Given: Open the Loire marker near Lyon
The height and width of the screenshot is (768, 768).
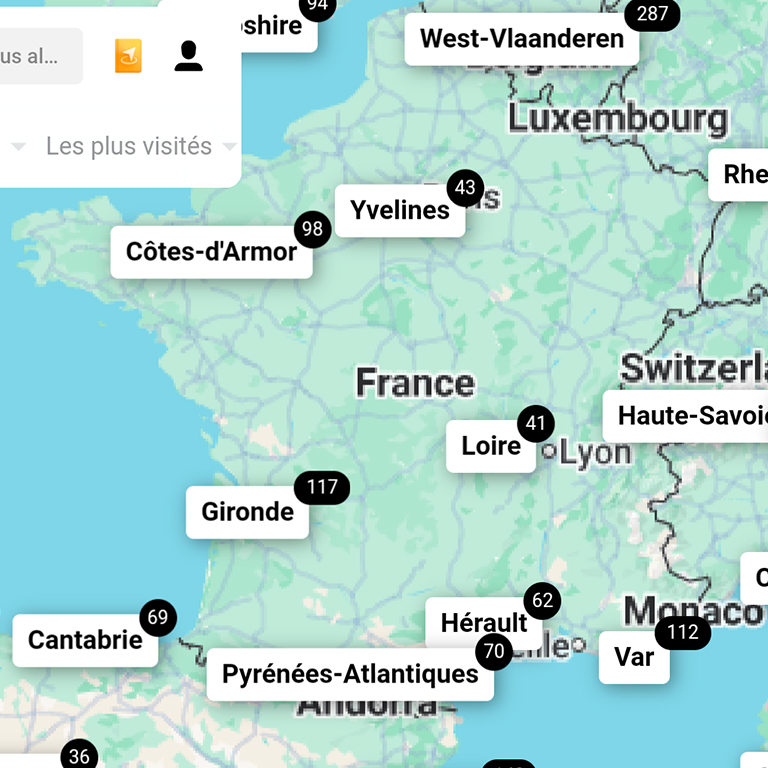Looking at the screenshot, I should [x=490, y=446].
